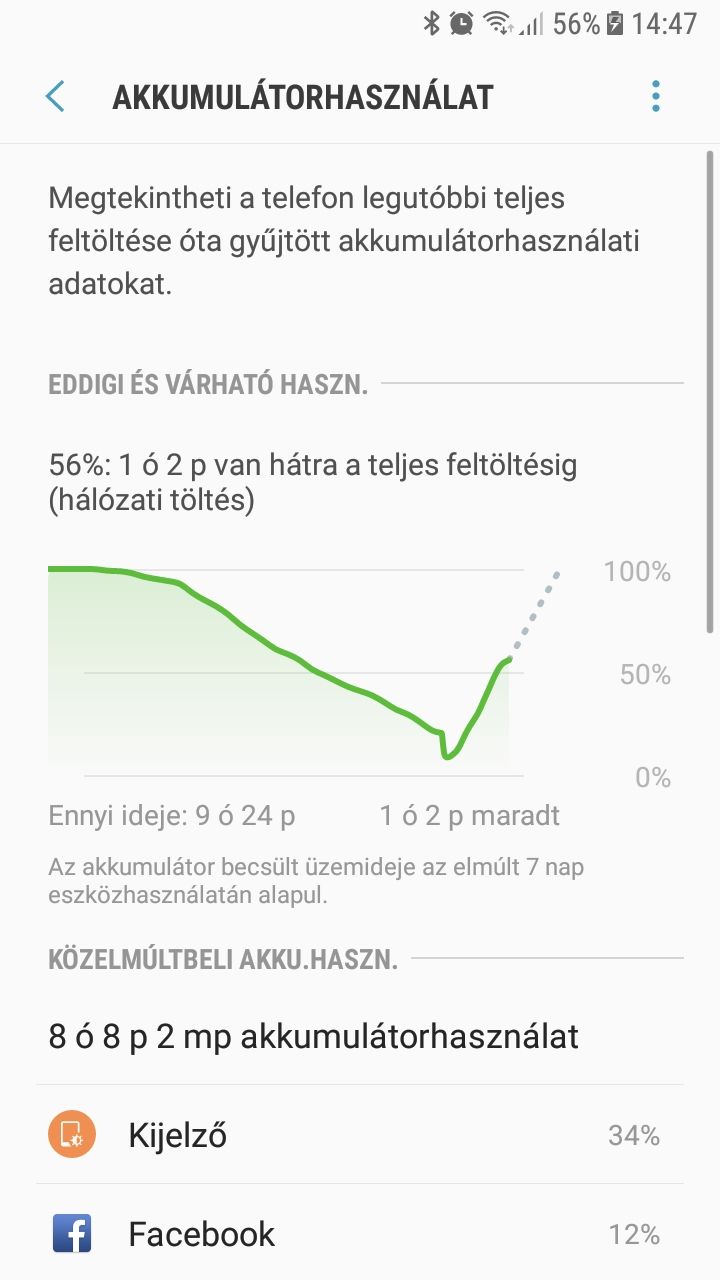Image resolution: width=720 pixels, height=1280 pixels.
Task: Open Kijelző battery usage details
Action: [x=360, y=1135]
